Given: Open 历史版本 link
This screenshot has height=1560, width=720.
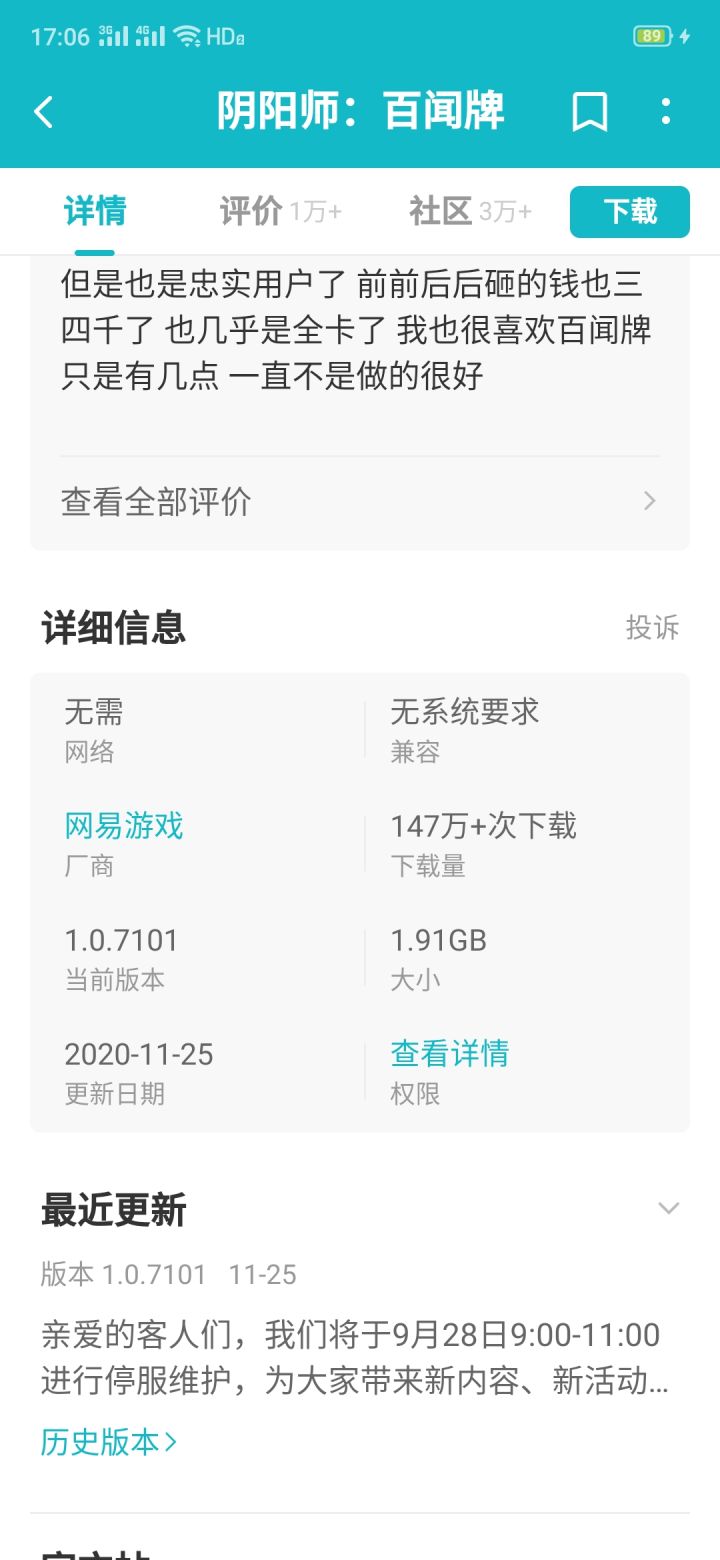Looking at the screenshot, I should tap(109, 1442).
